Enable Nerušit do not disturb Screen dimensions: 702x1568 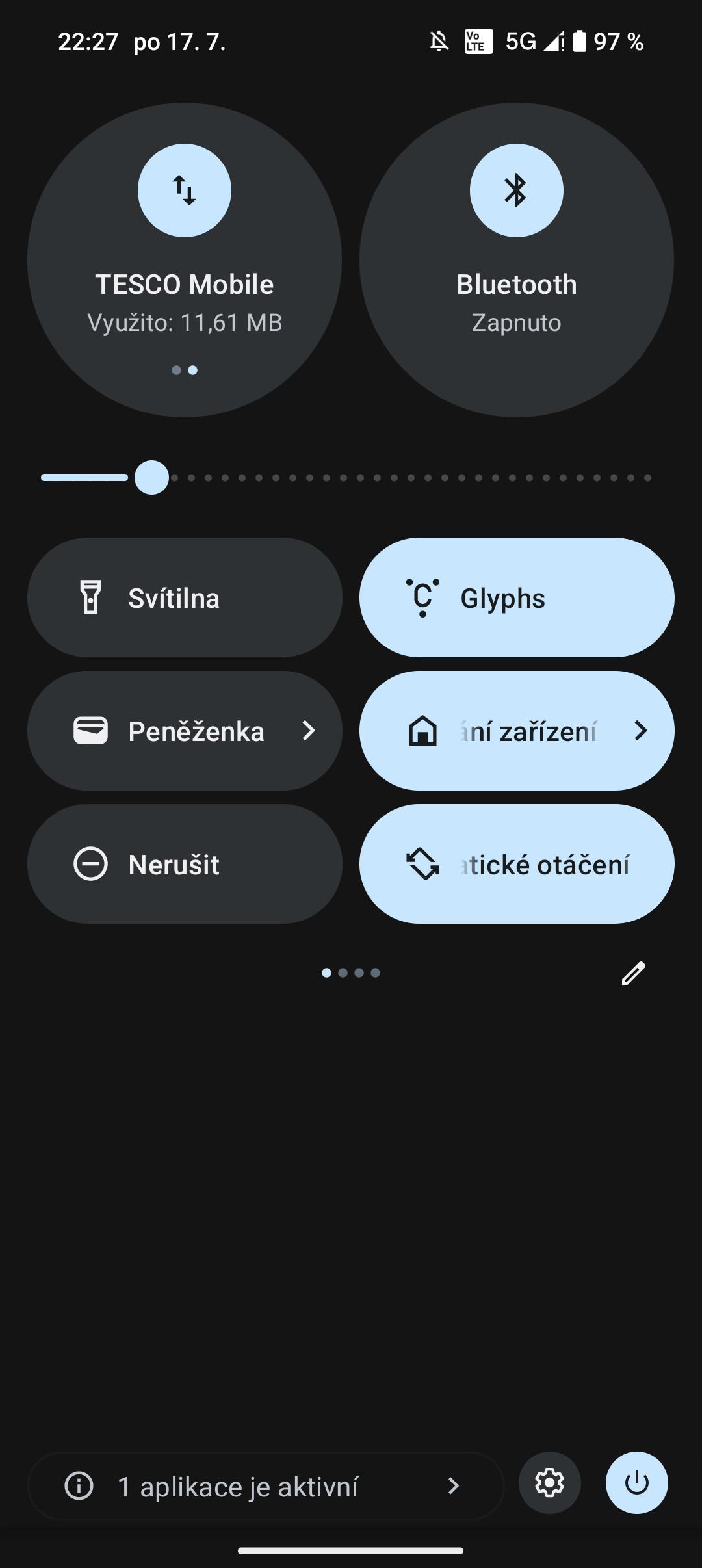(x=185, y=864)
